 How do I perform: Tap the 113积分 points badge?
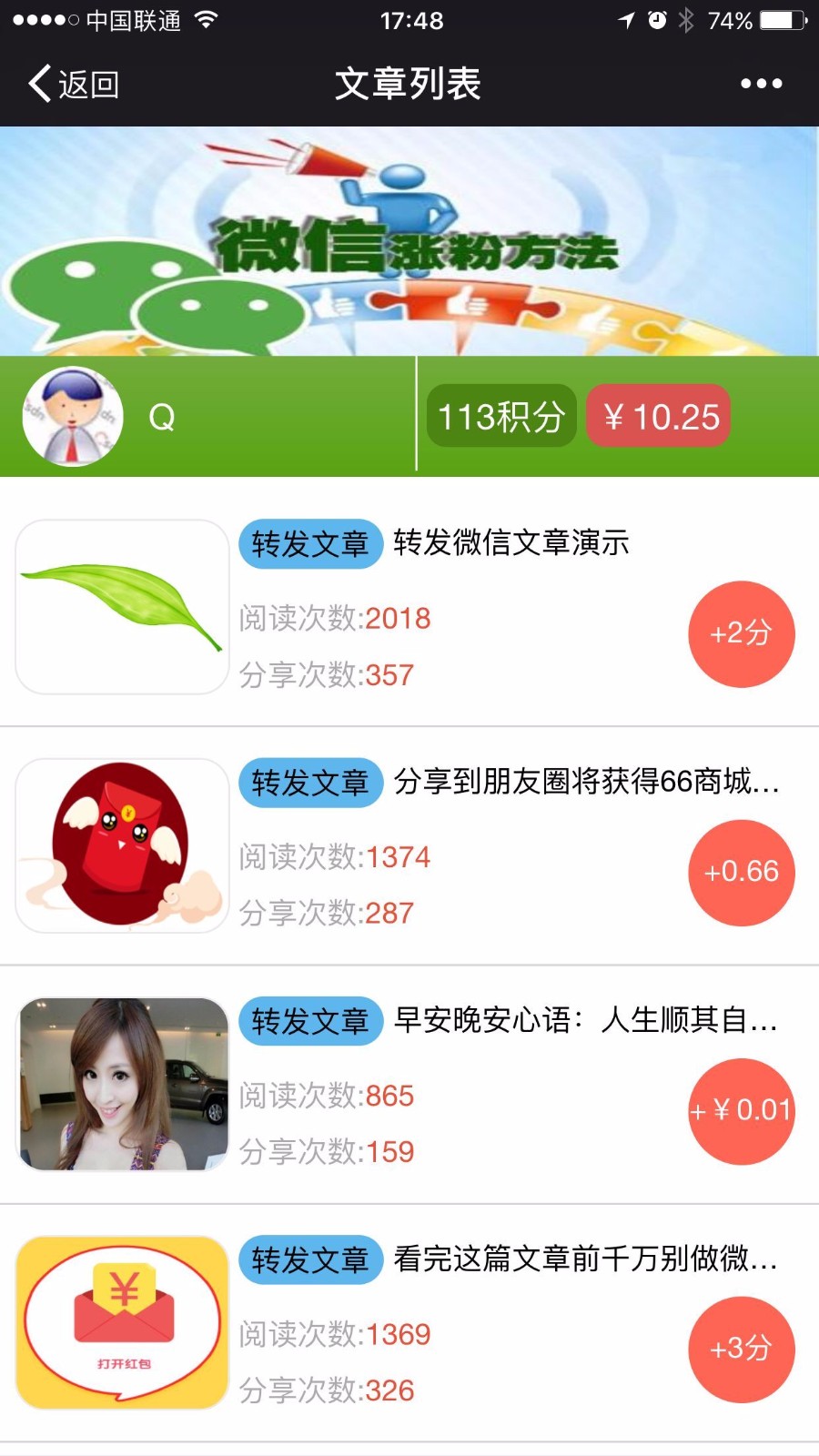tap(501, 416)
